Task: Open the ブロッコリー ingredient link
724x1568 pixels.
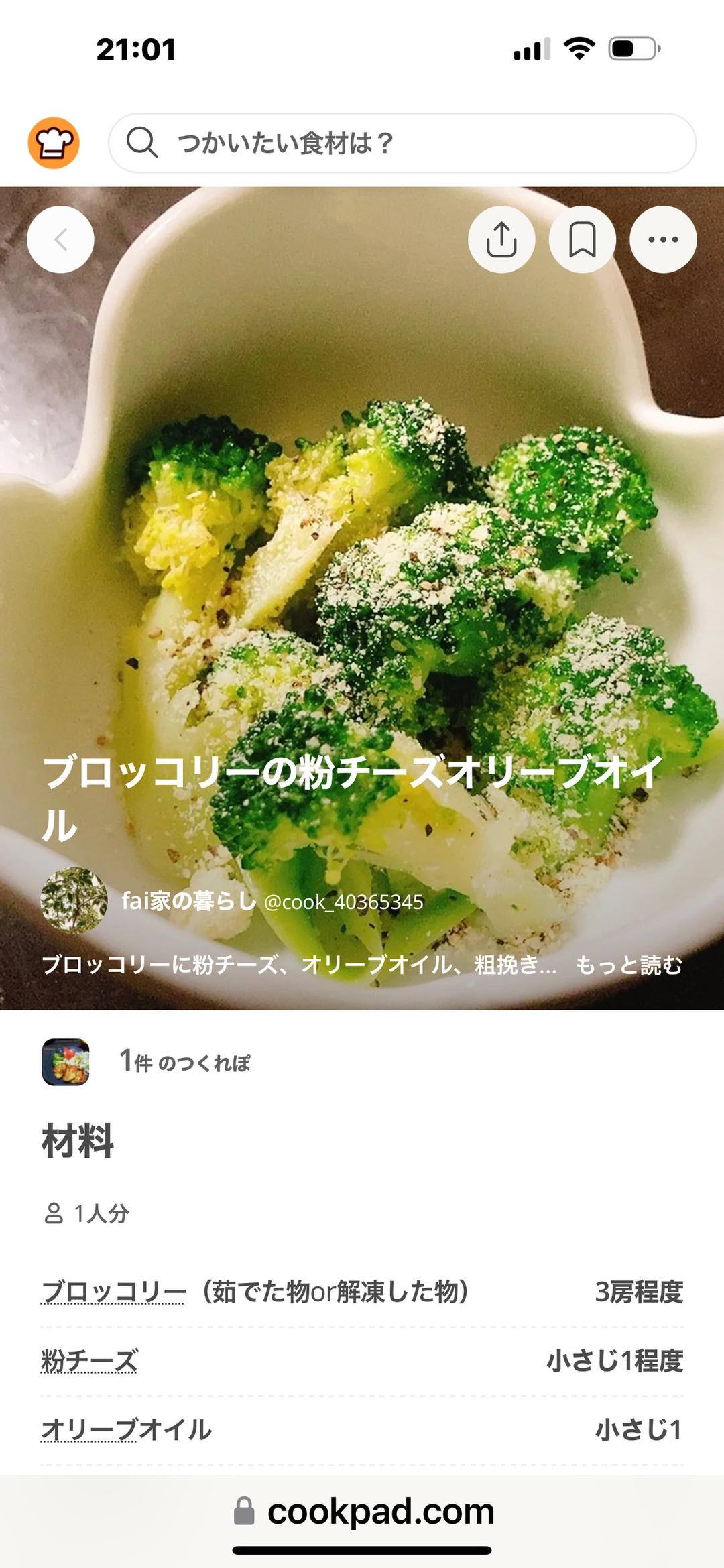Action: [x=113, y=1291]
